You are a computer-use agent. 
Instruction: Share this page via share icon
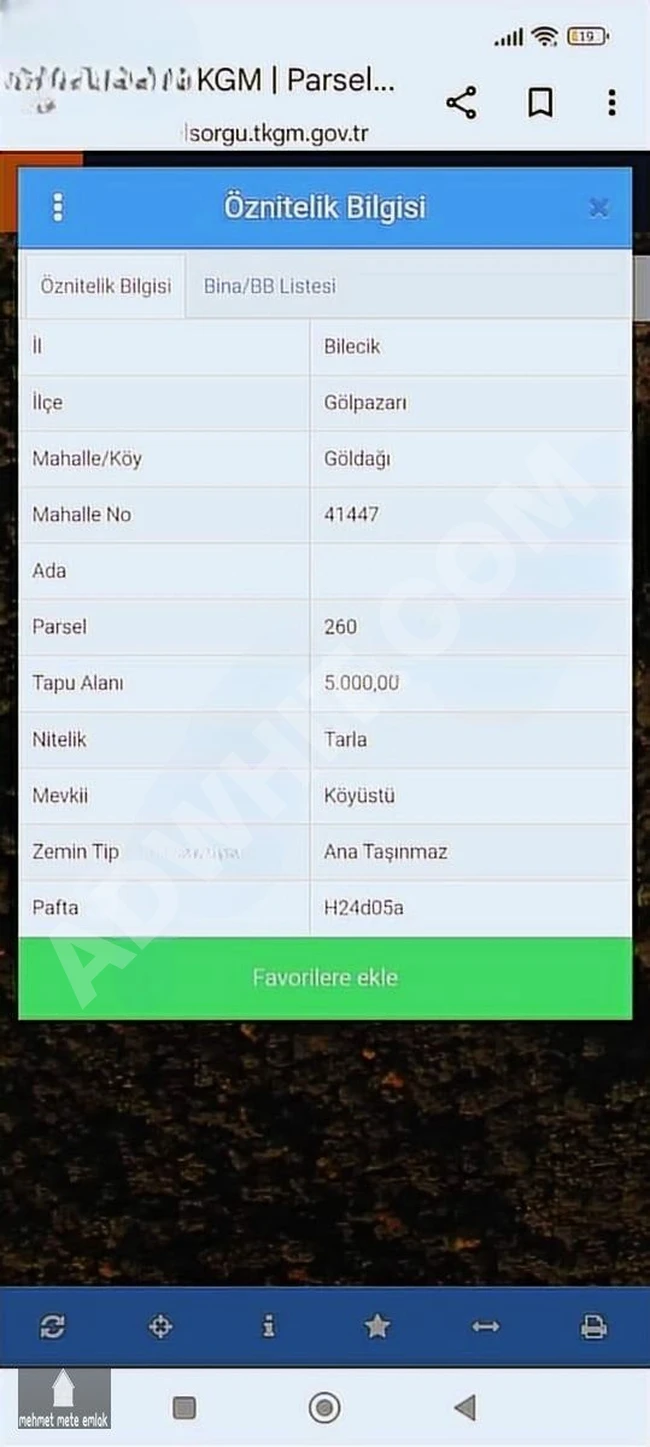tap(461, 103)
